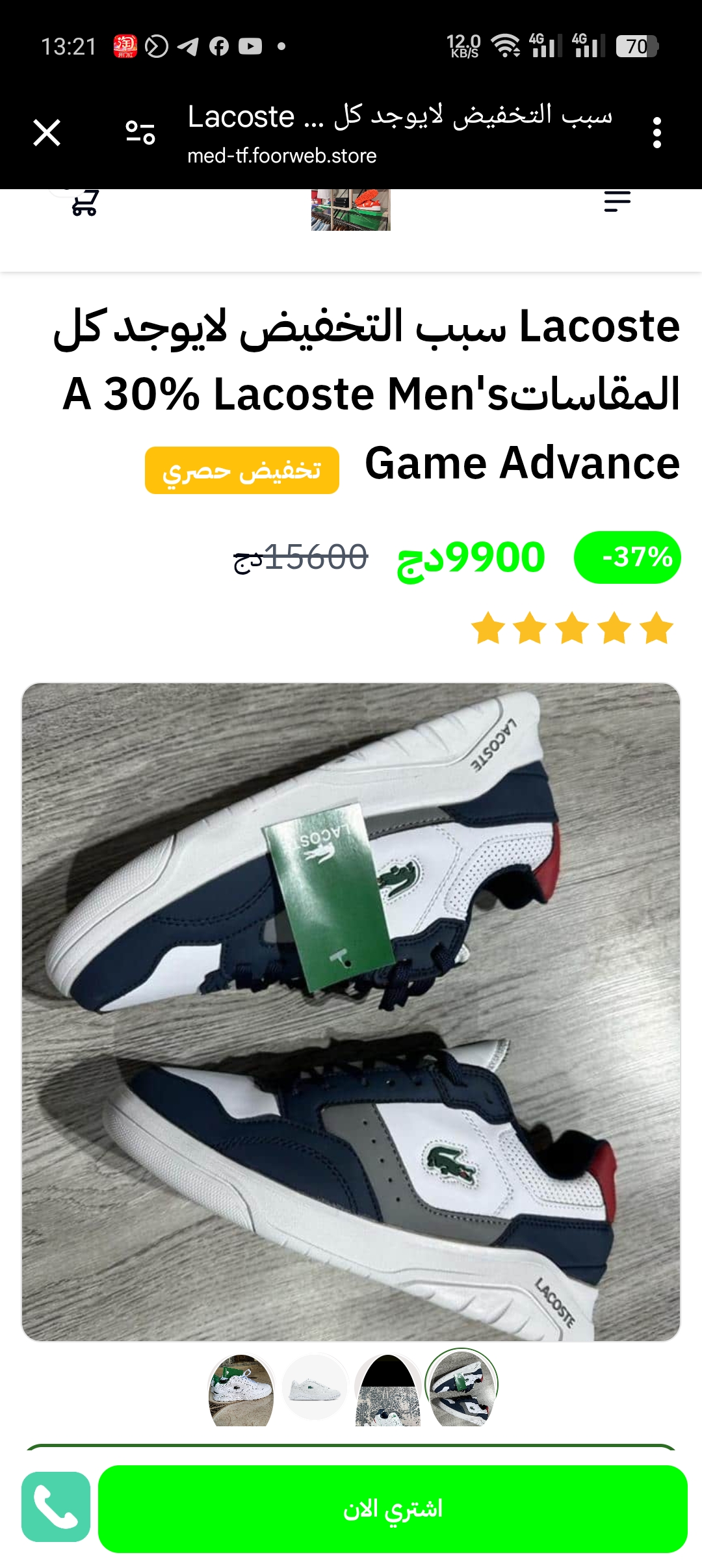Tap the green اشتري الان button
The image size is (702, 1568).
(x=393, y=1508)
